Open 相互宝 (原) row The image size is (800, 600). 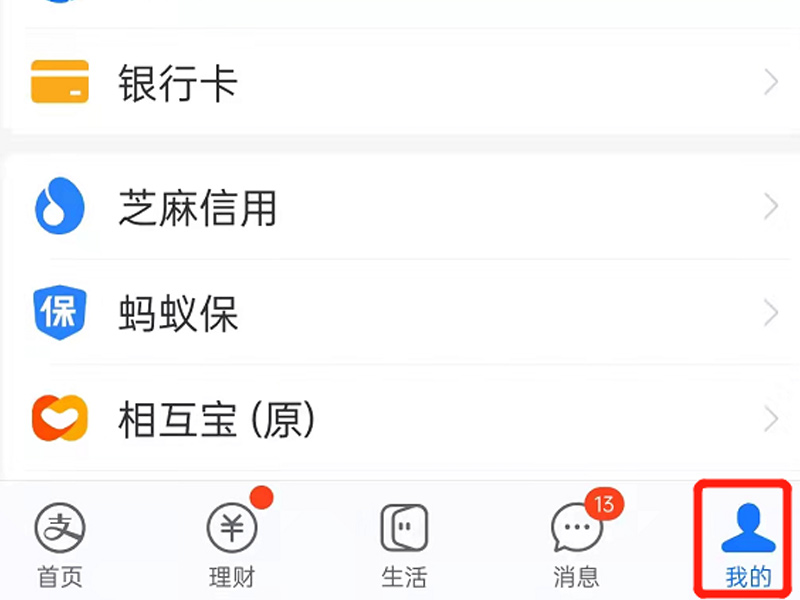tap(400, 420)
